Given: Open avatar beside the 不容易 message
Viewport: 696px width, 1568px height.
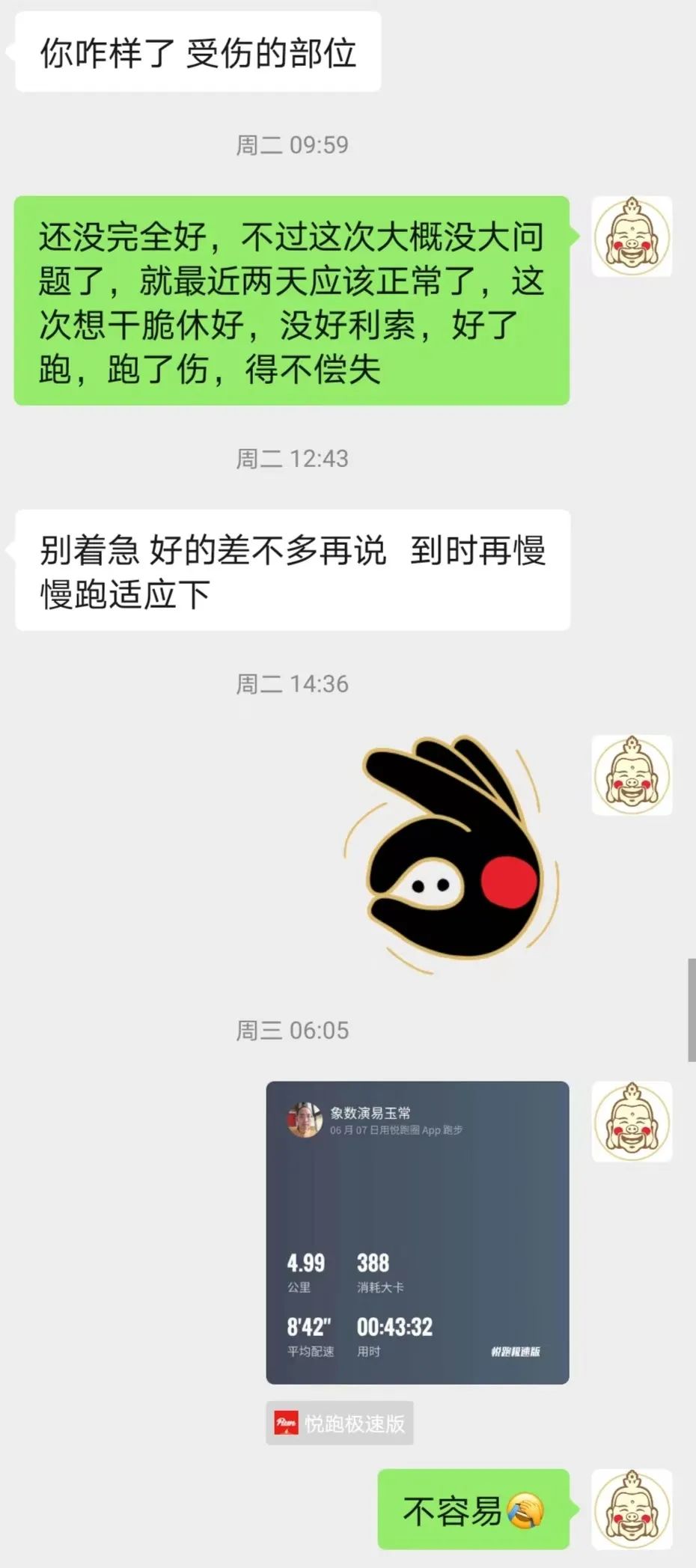Looking at the screenshot, I should click(632, 1509).
